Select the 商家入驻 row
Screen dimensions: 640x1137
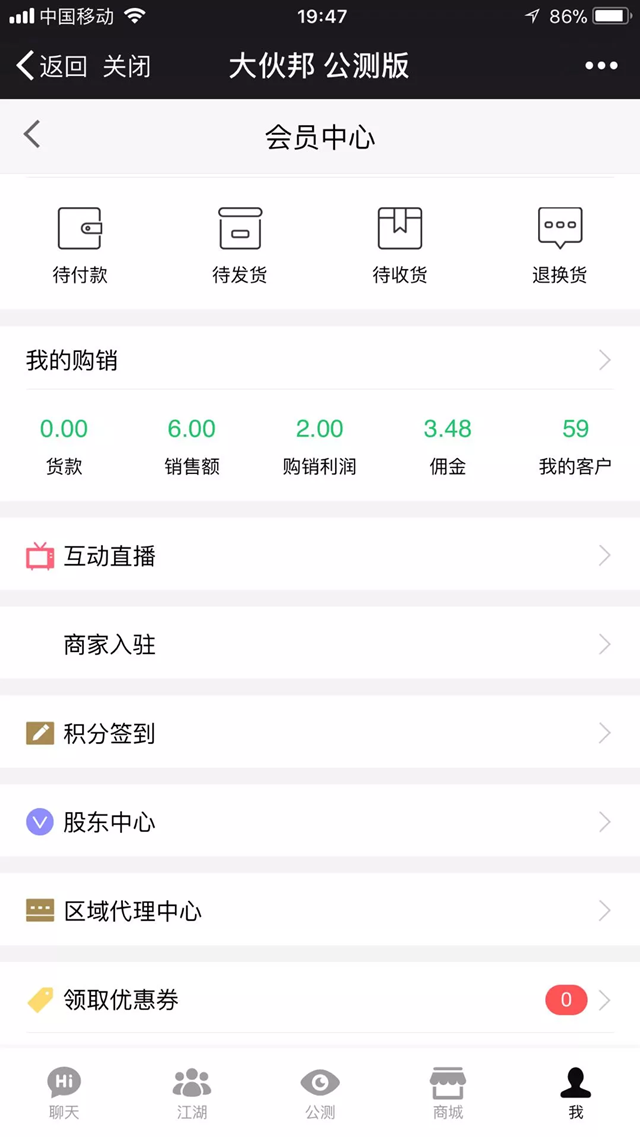(320, 645)
